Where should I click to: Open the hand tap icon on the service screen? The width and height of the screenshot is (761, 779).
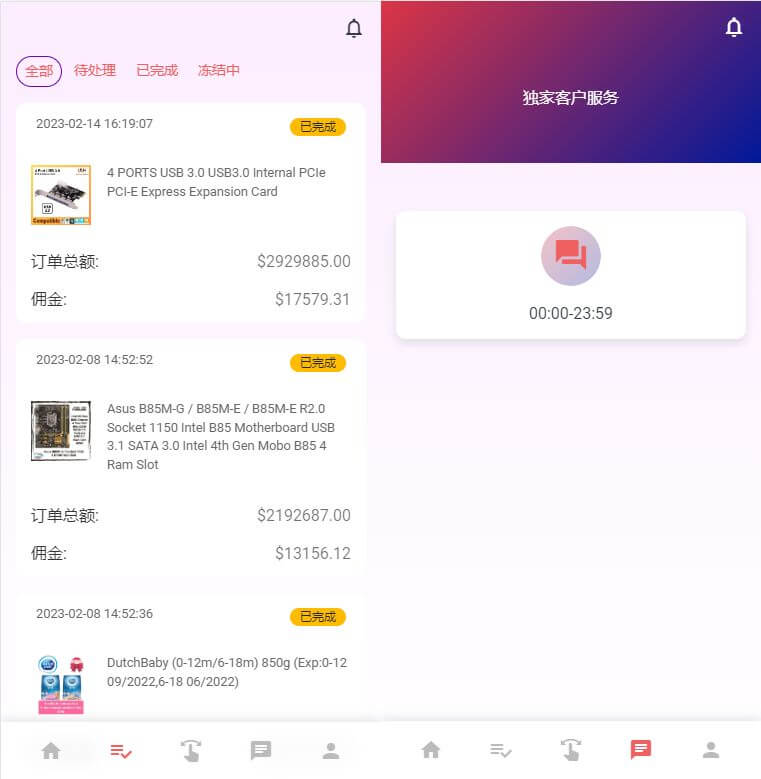(571, 750)
